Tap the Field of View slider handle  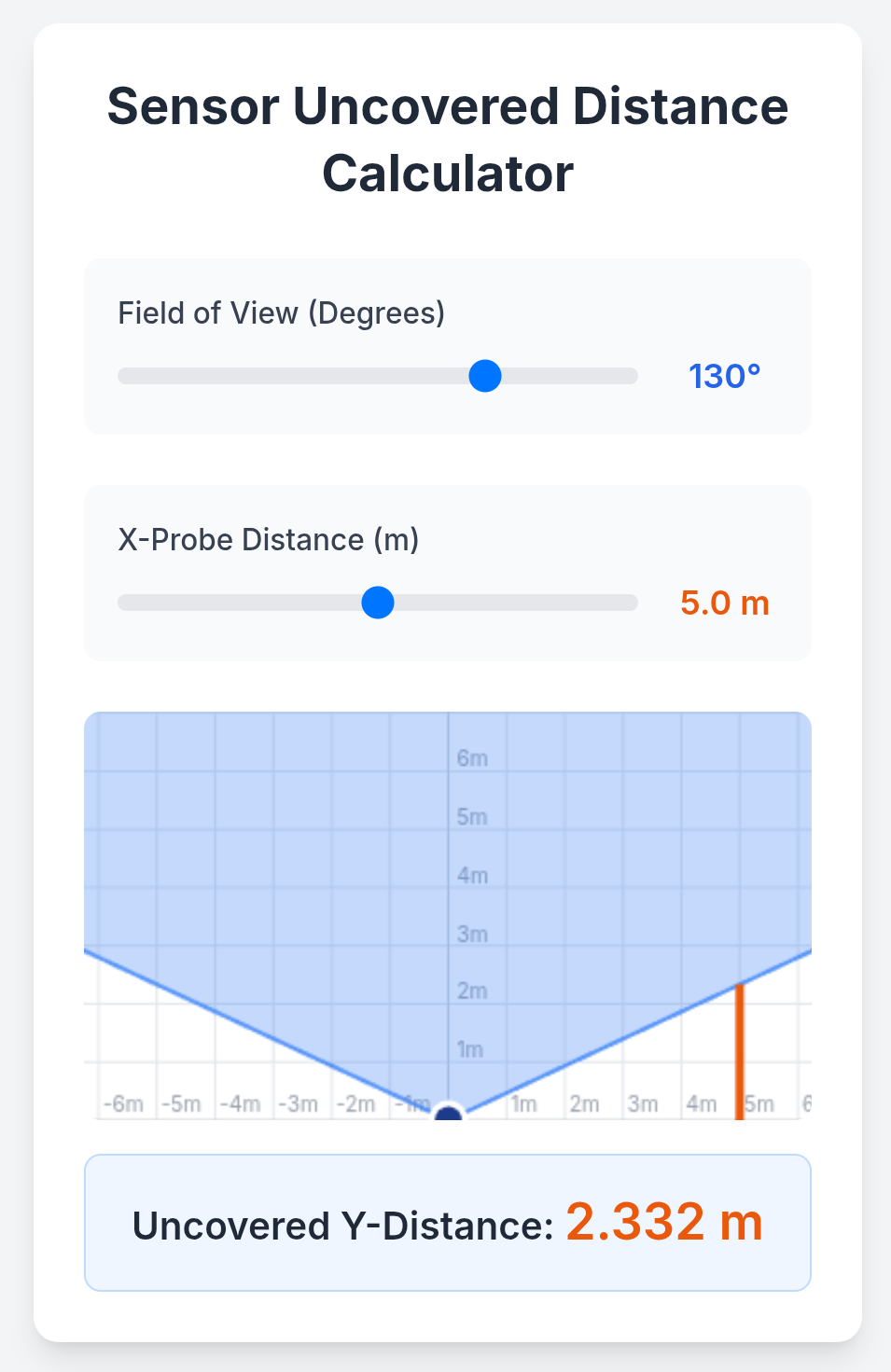point(485,376)
